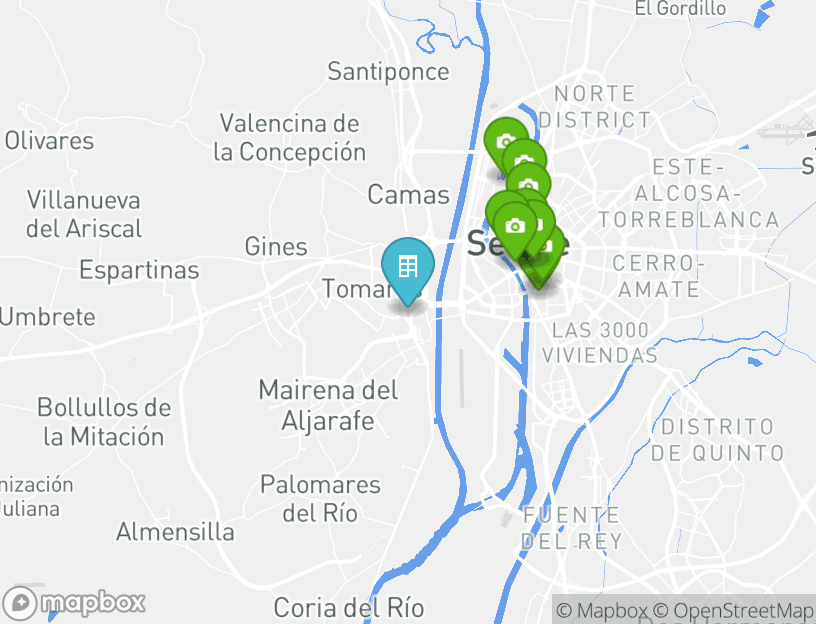Open the blue building marker near Tomares
The width and height of the screenshot is (816, 624).
coord(408,267)
